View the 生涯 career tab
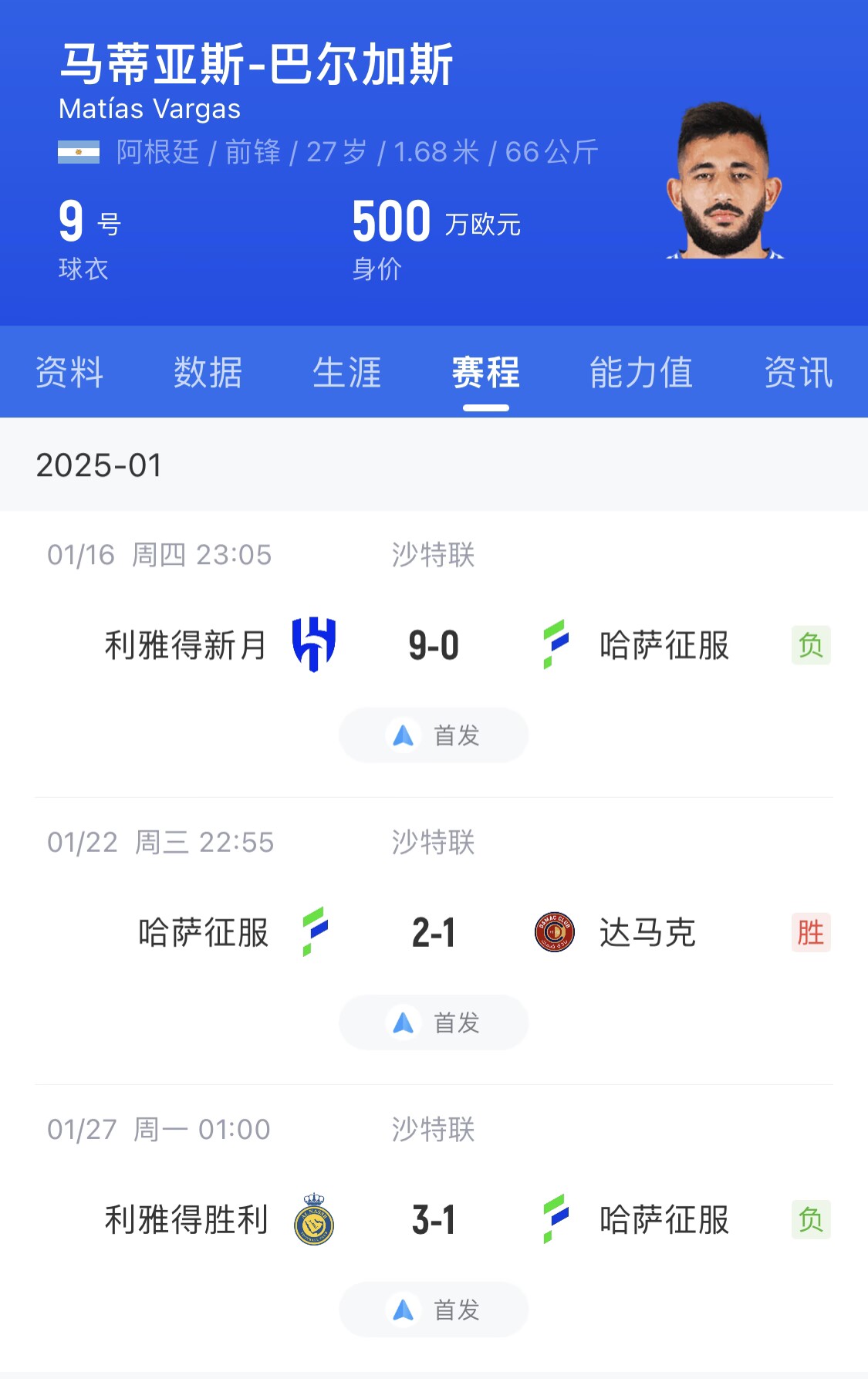 coord(346,373)
